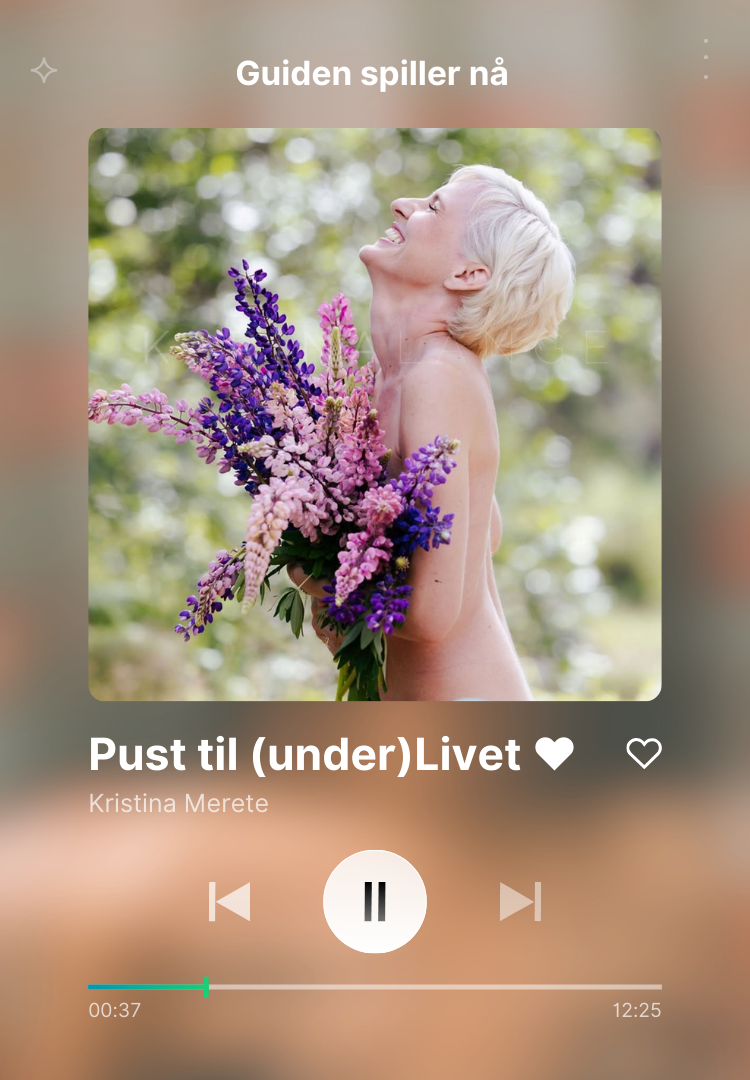Seek to the middle of the progress bar
The image size is (750, 1080).
[375, 987]
